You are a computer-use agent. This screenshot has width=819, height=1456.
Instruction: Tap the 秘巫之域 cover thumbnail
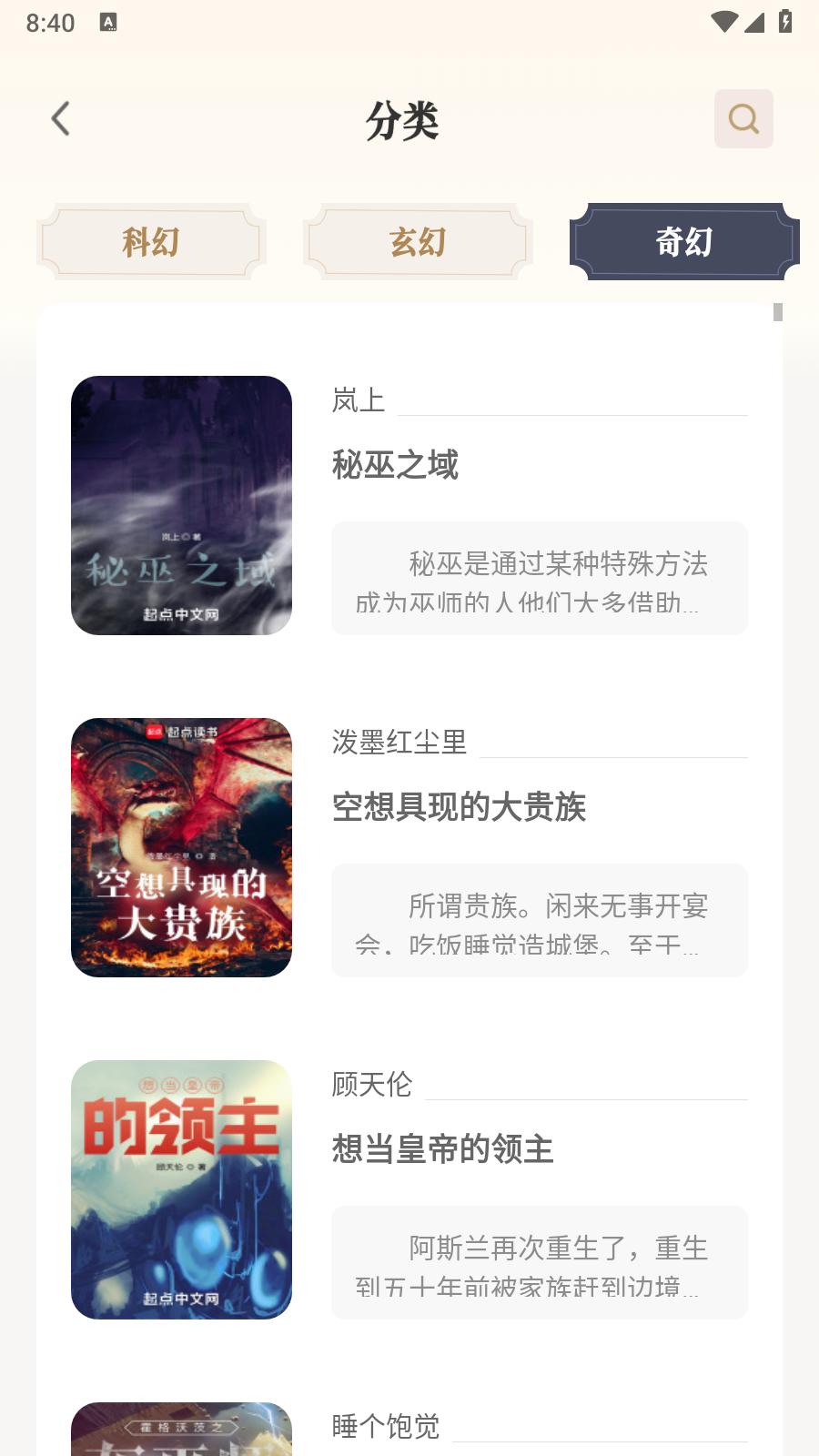pyautogui.click(x=181, y=505)
